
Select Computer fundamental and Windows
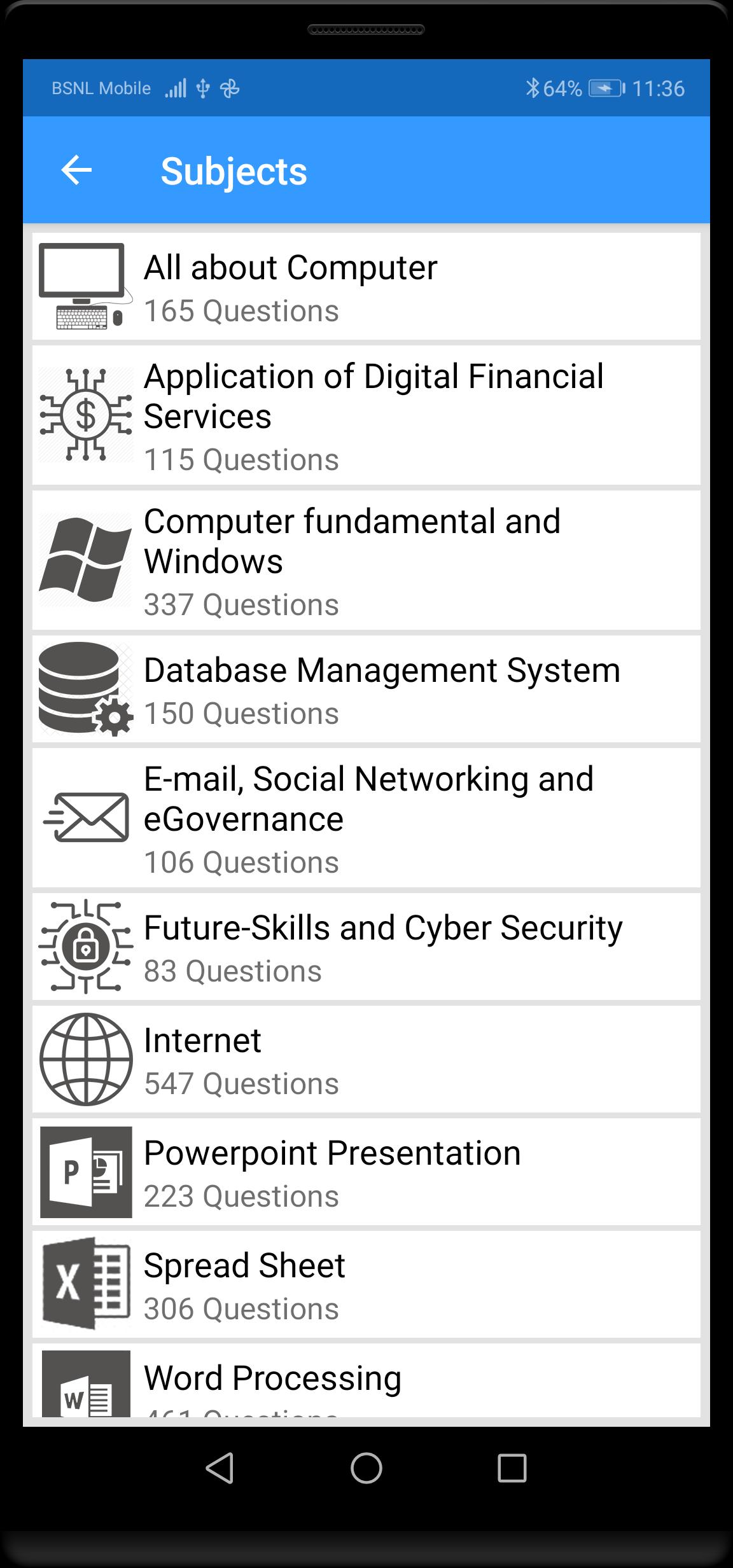tap(366, 560)
